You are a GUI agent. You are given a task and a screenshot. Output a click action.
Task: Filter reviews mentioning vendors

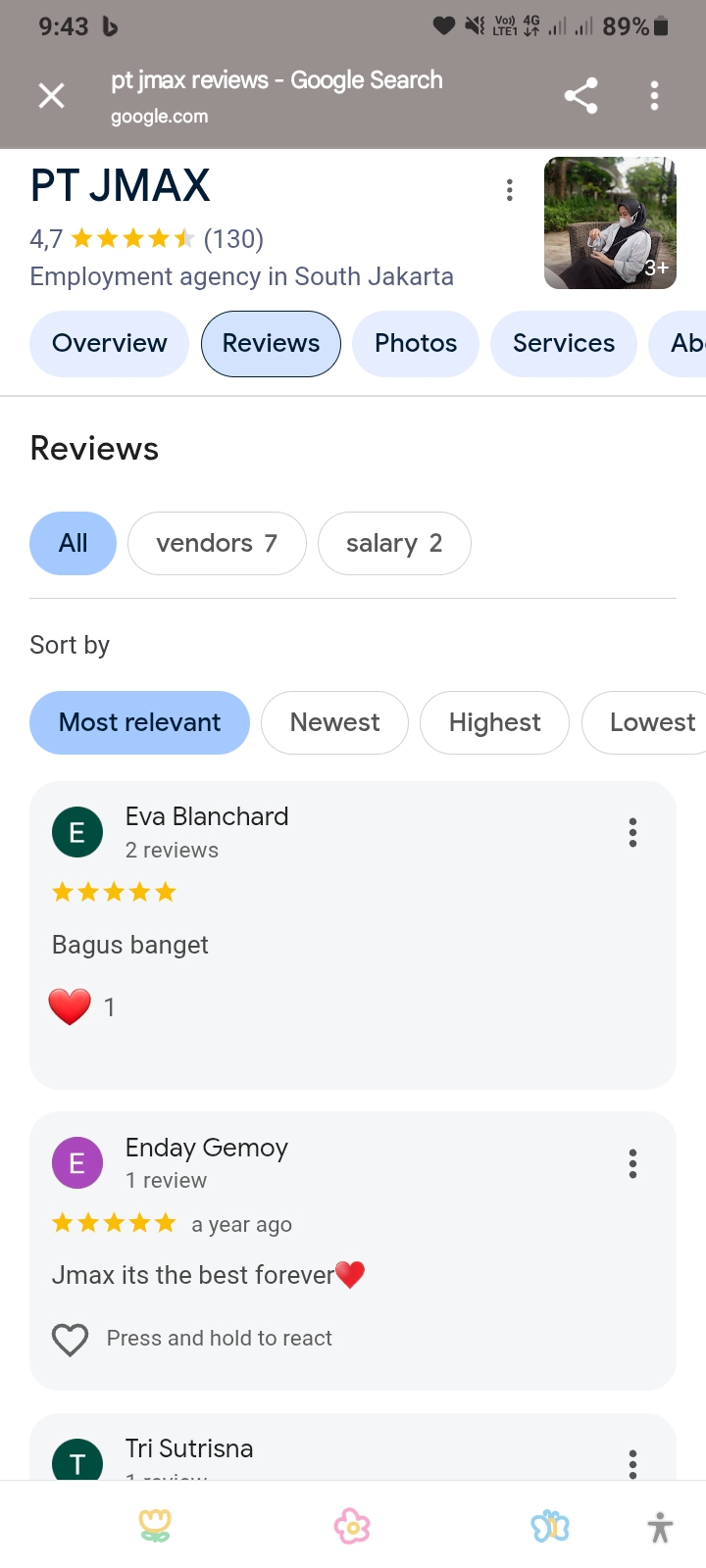pos(217,544)
